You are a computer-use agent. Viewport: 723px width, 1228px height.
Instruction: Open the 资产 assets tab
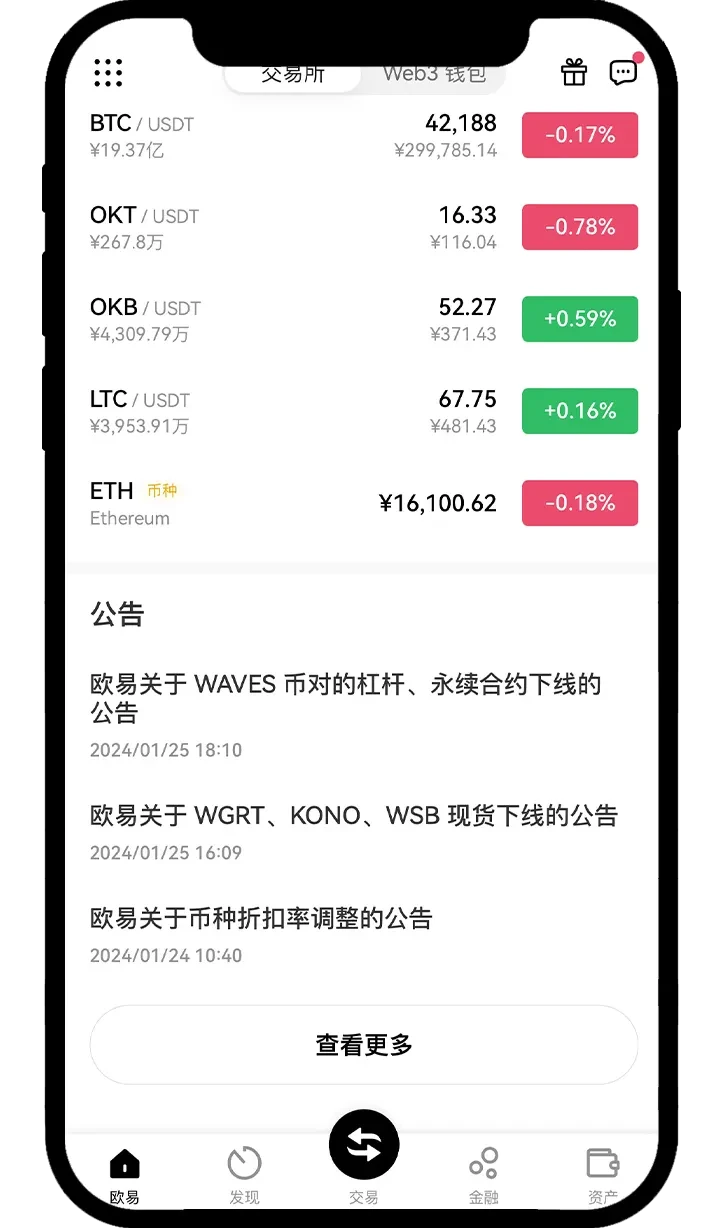click(x=602, y=1175)
